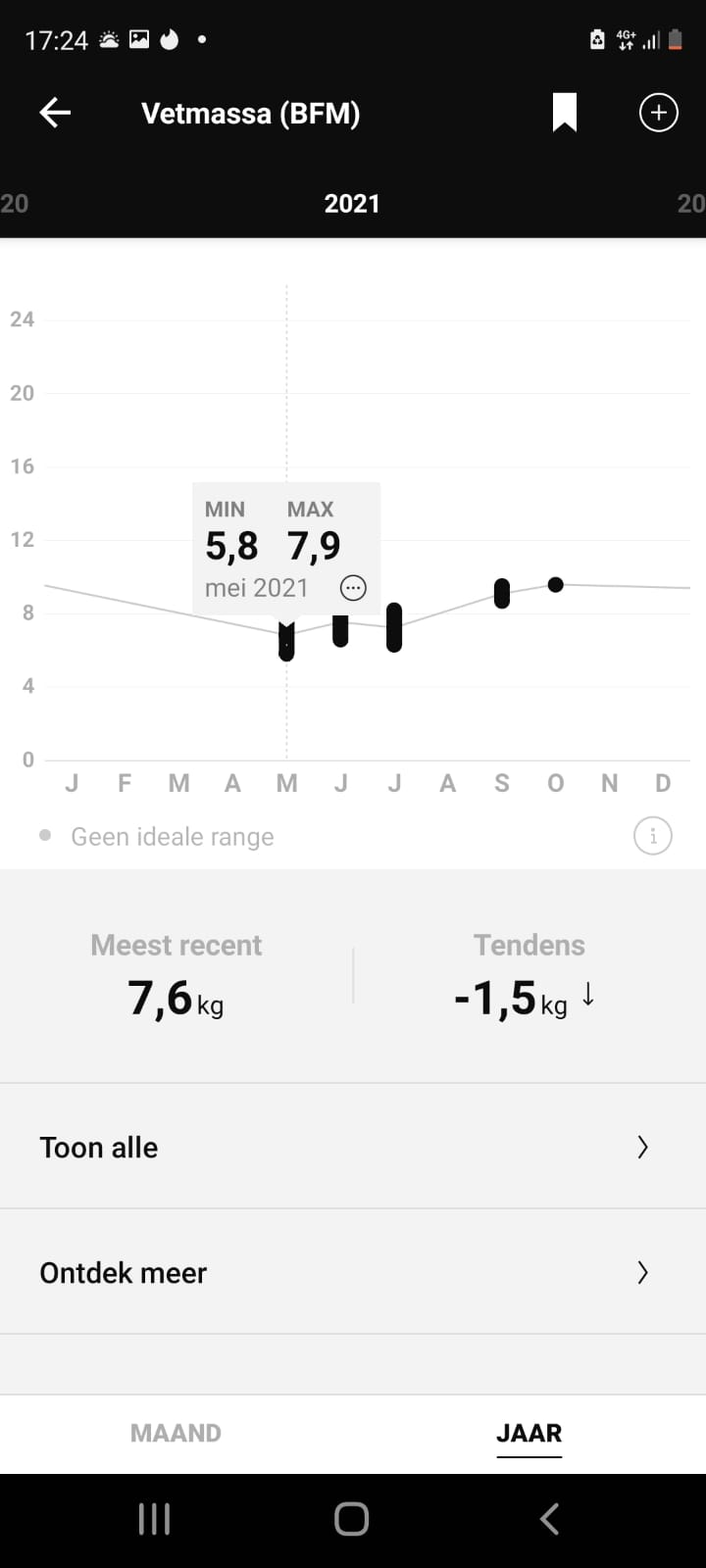Open the Ontdek meer row
Viewport: 706px width, 1568px height.
coord(353,1272)
